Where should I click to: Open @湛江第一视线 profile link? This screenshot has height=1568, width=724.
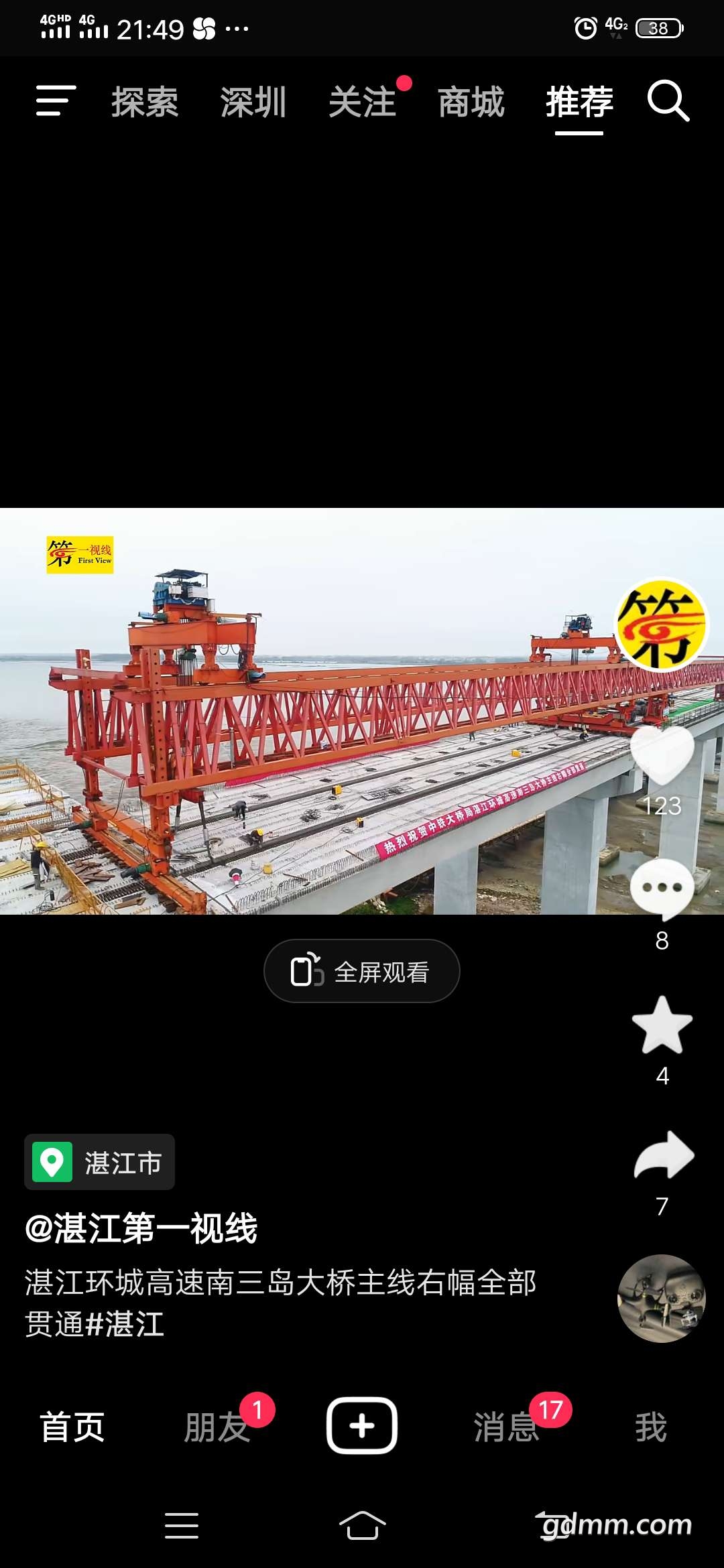point(141,1228)
